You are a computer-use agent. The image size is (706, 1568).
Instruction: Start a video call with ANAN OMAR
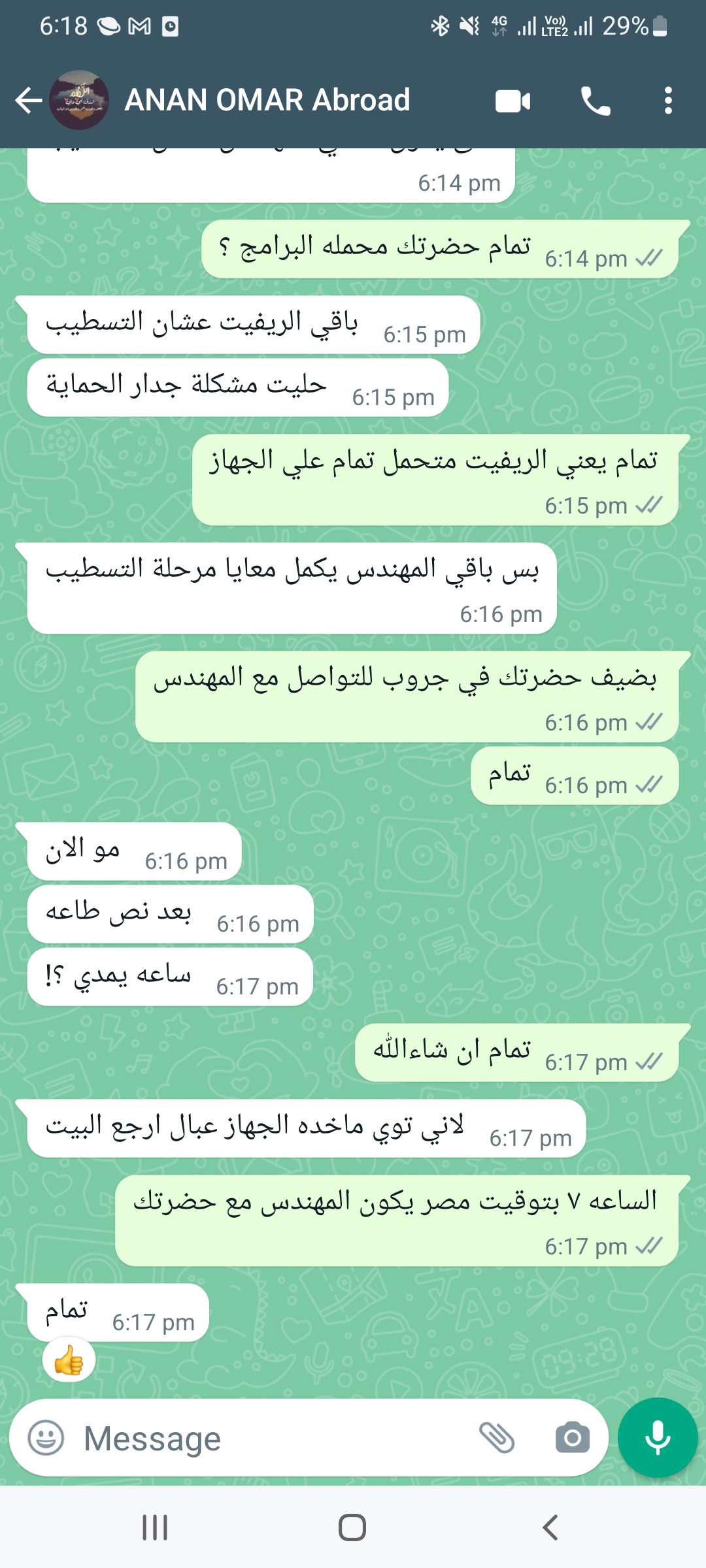coord(513,101)
